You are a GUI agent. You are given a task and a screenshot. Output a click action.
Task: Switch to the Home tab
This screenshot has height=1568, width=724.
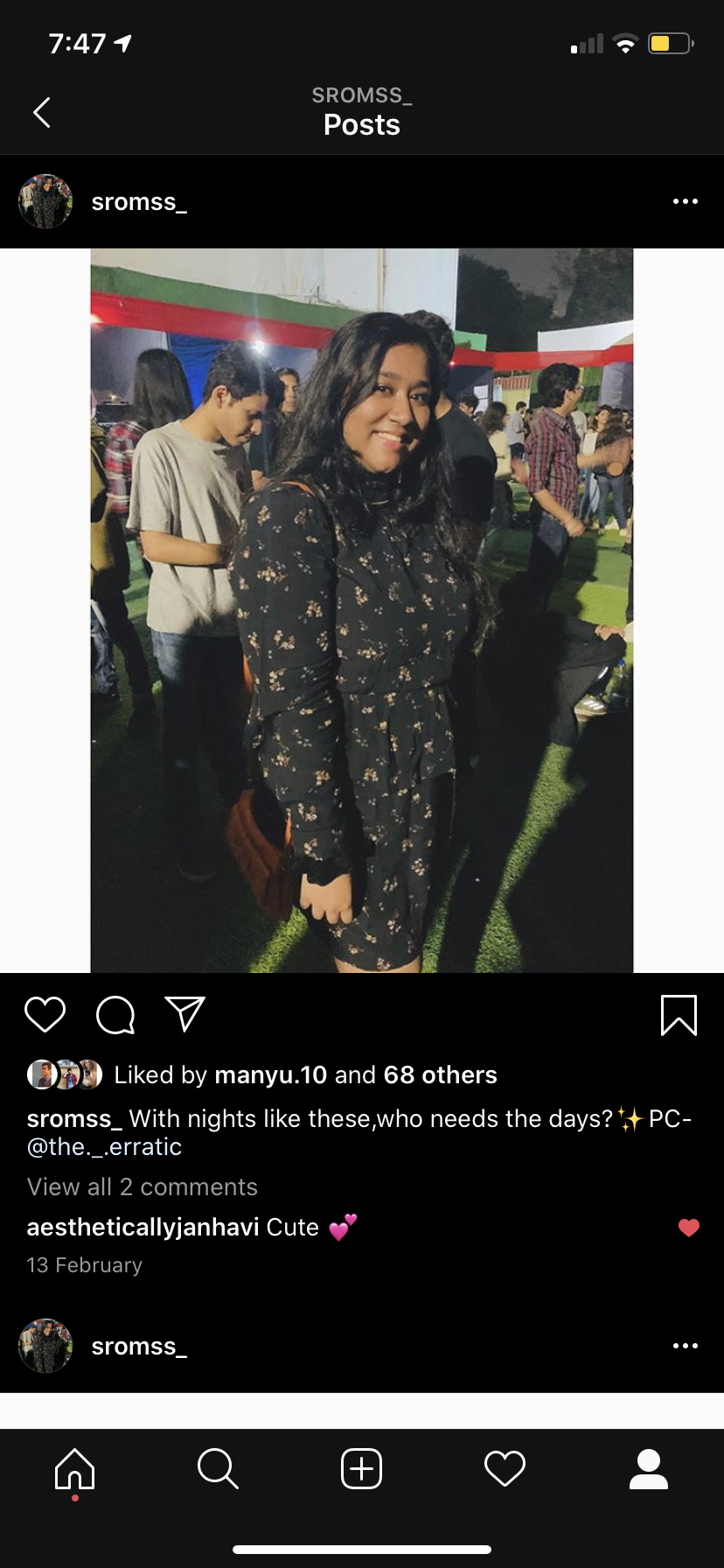pos(74,1468)
